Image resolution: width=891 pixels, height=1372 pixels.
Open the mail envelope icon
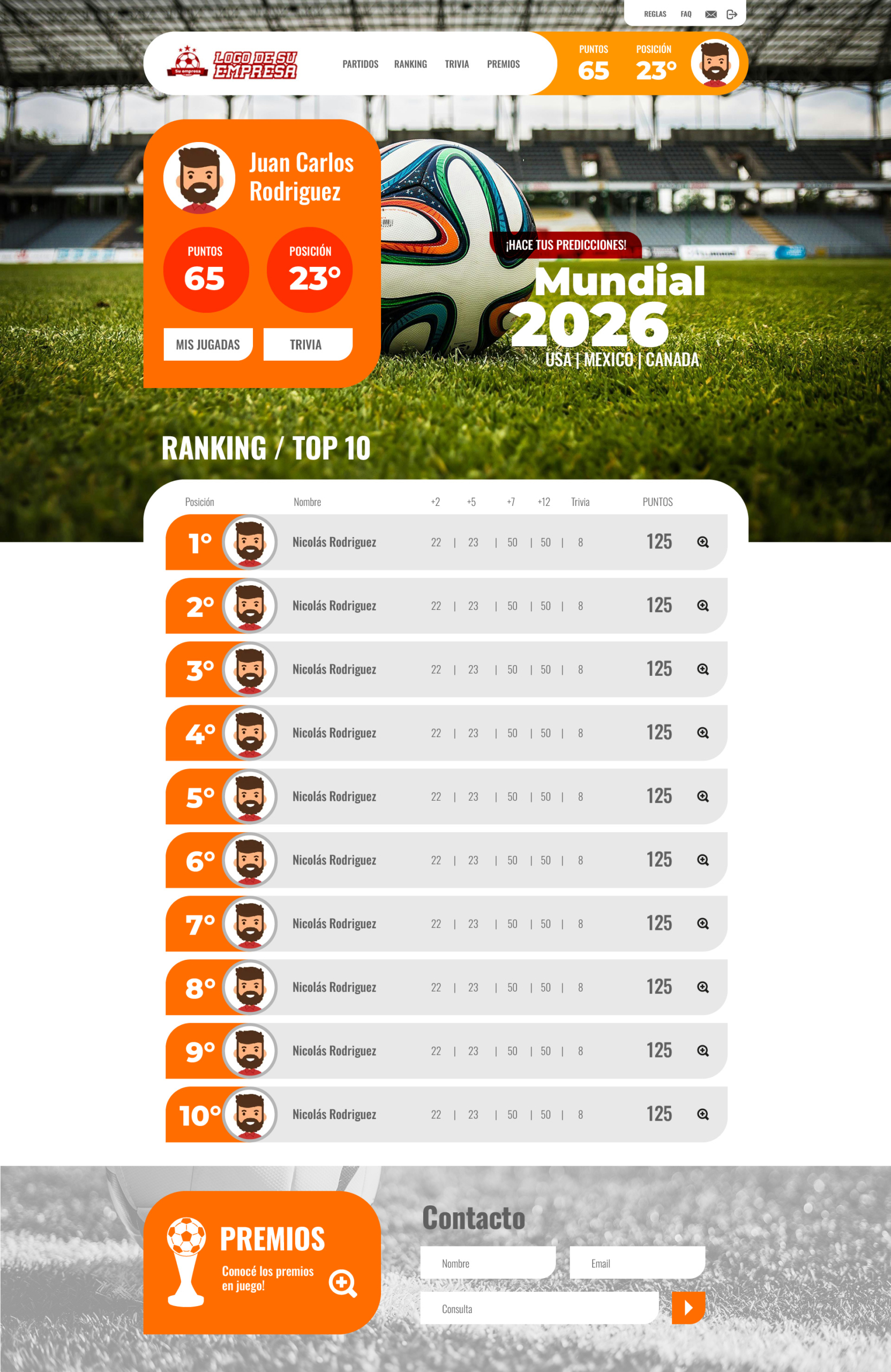pyautogui.click(x=710, y=14)
